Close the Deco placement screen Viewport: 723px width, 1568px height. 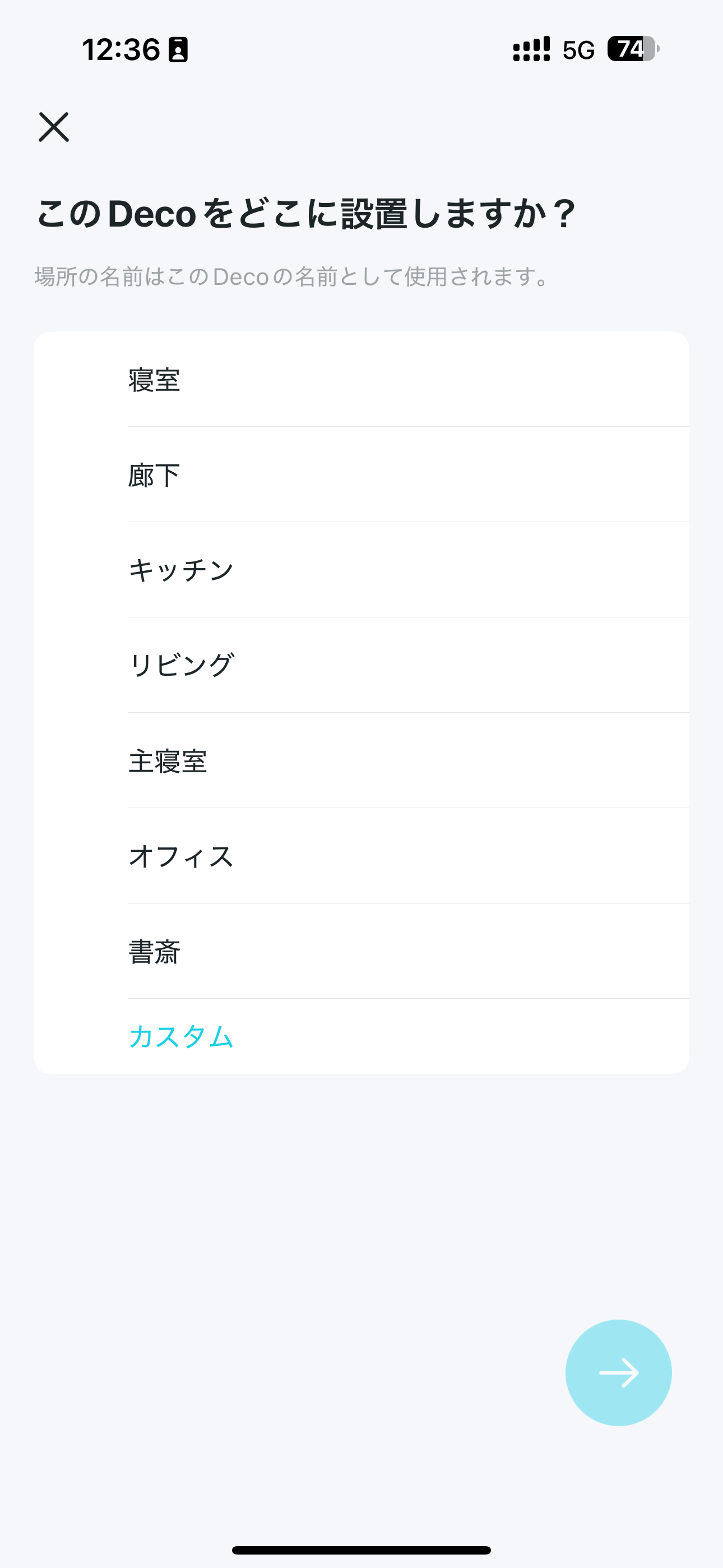tap(54, 127)
